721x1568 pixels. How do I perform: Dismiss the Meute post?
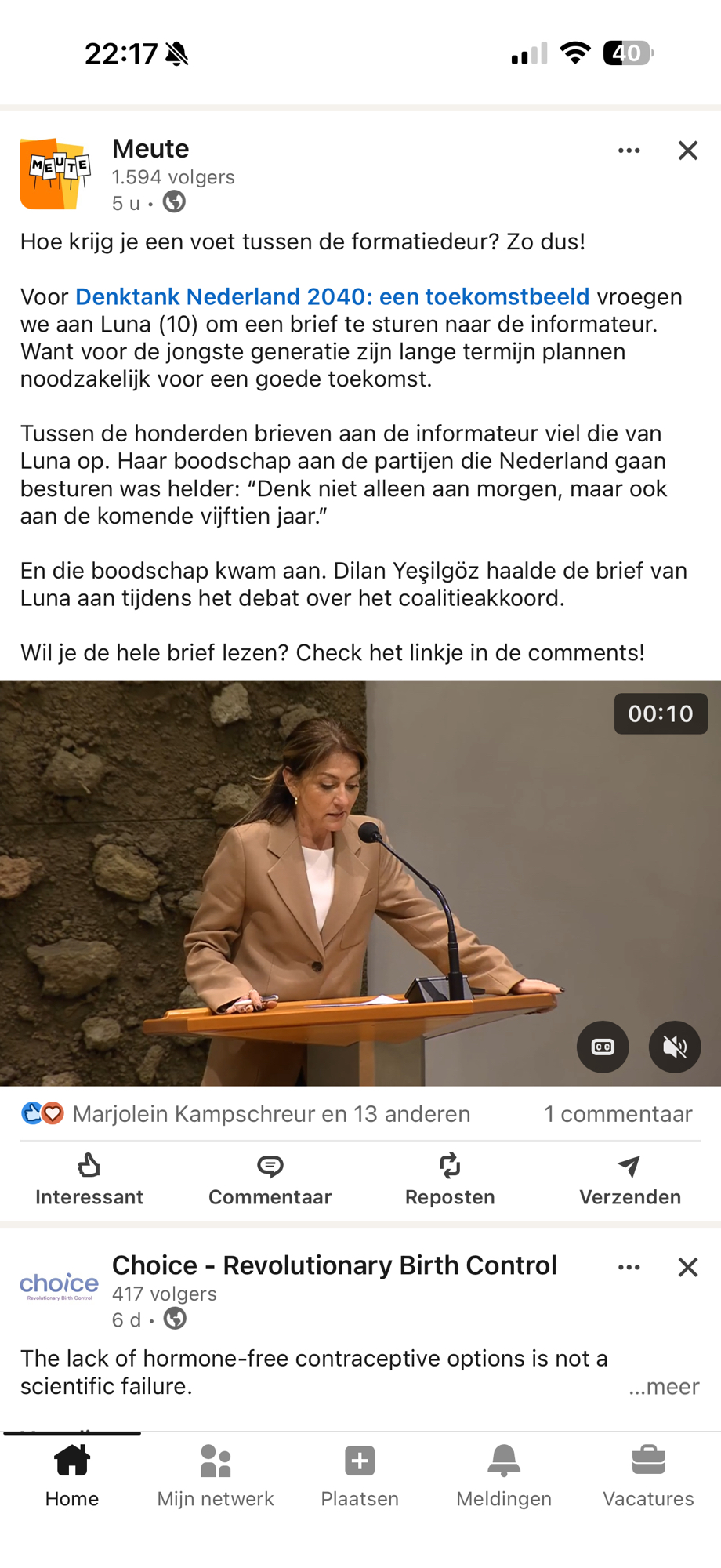tap(687, 151)
